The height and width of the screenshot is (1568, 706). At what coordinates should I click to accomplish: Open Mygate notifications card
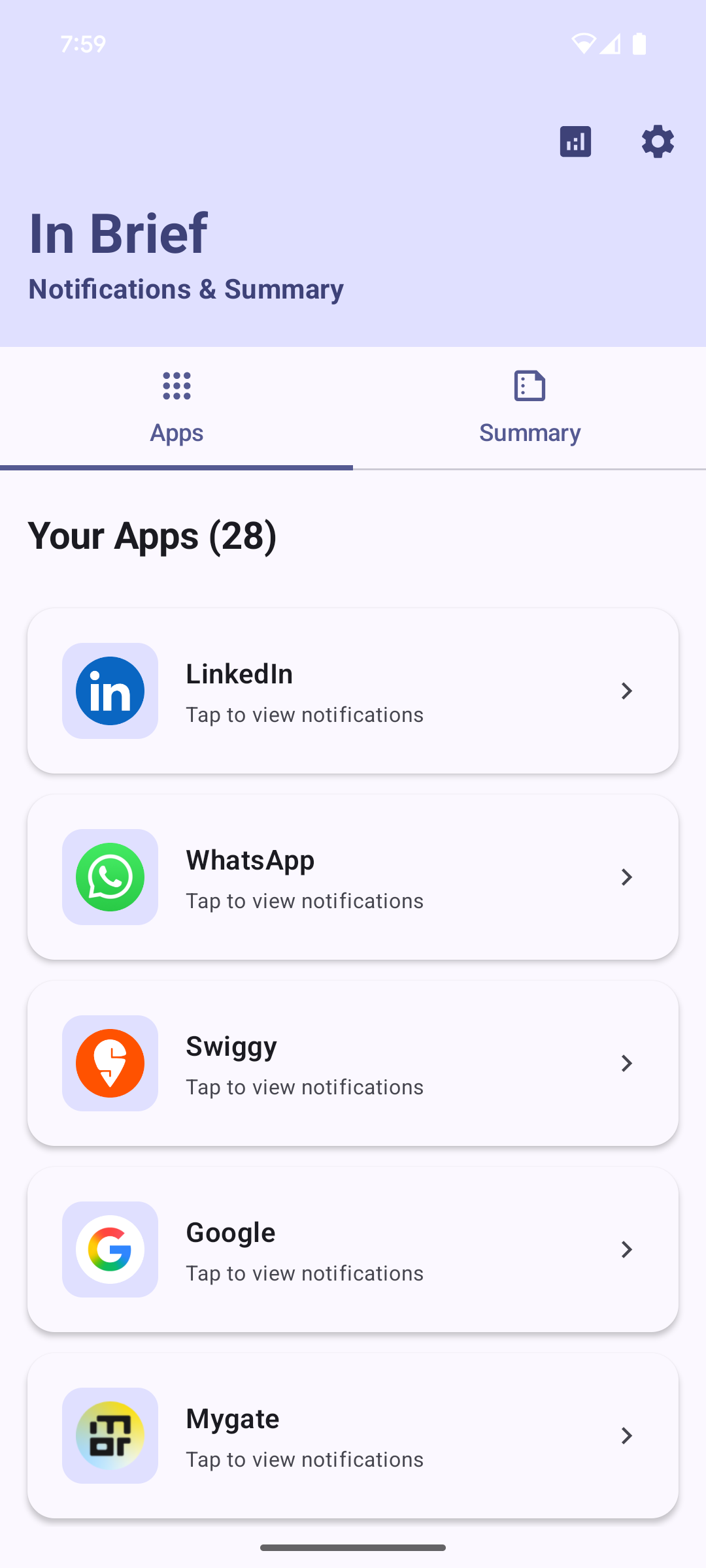[x=353, y=1436]
